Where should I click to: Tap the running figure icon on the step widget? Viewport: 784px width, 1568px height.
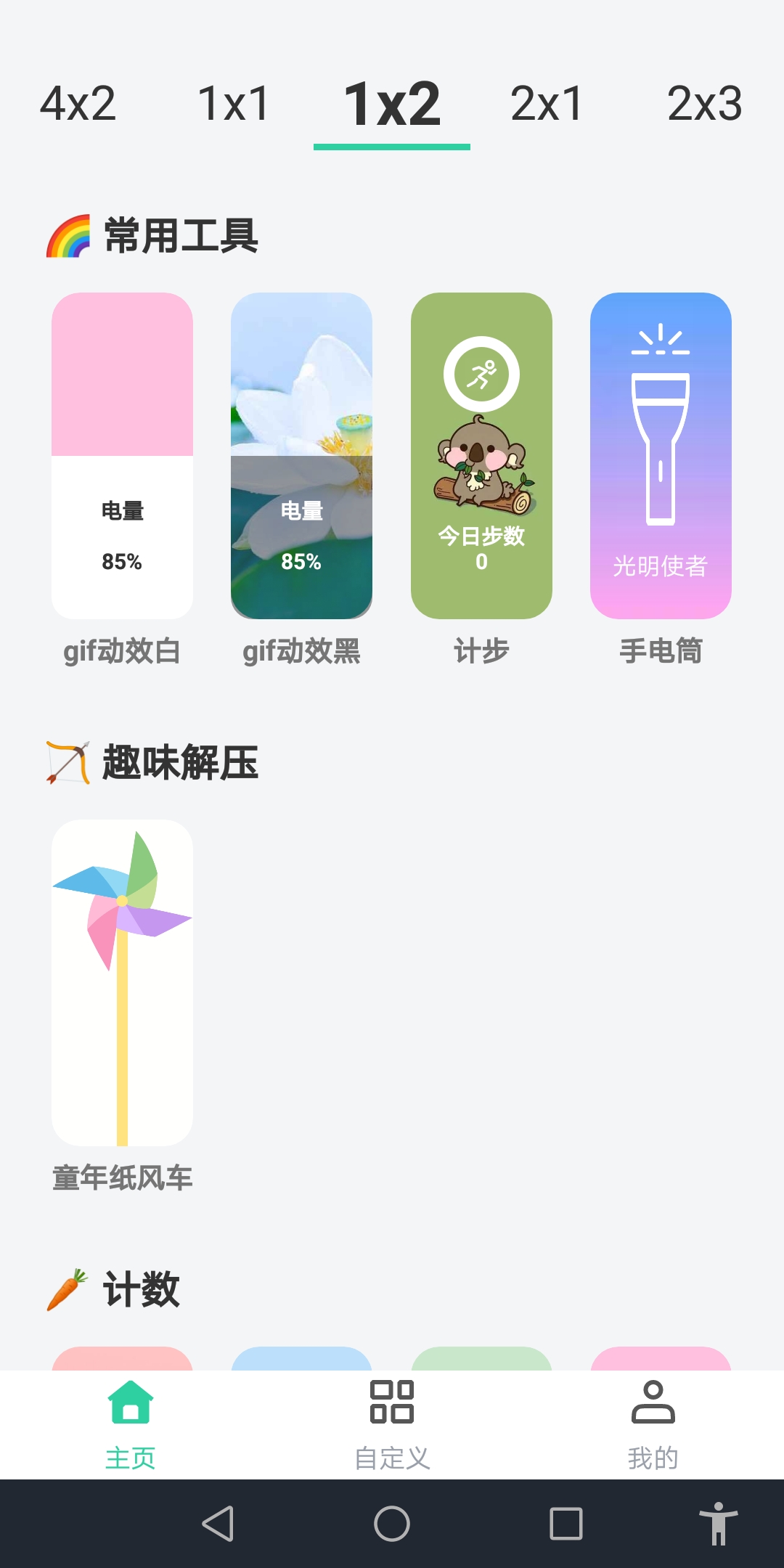482,372
